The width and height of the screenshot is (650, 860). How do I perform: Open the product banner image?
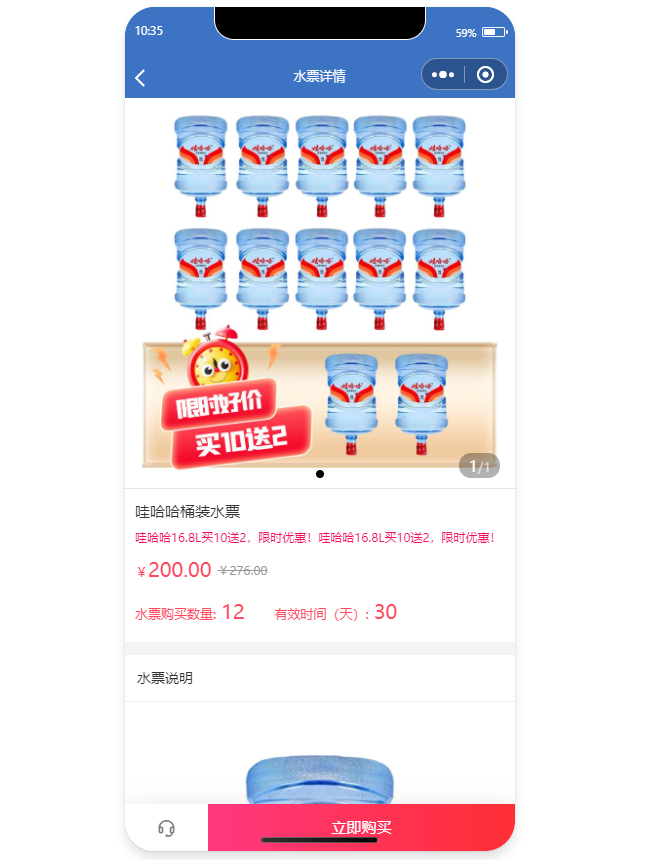[319, 290]
